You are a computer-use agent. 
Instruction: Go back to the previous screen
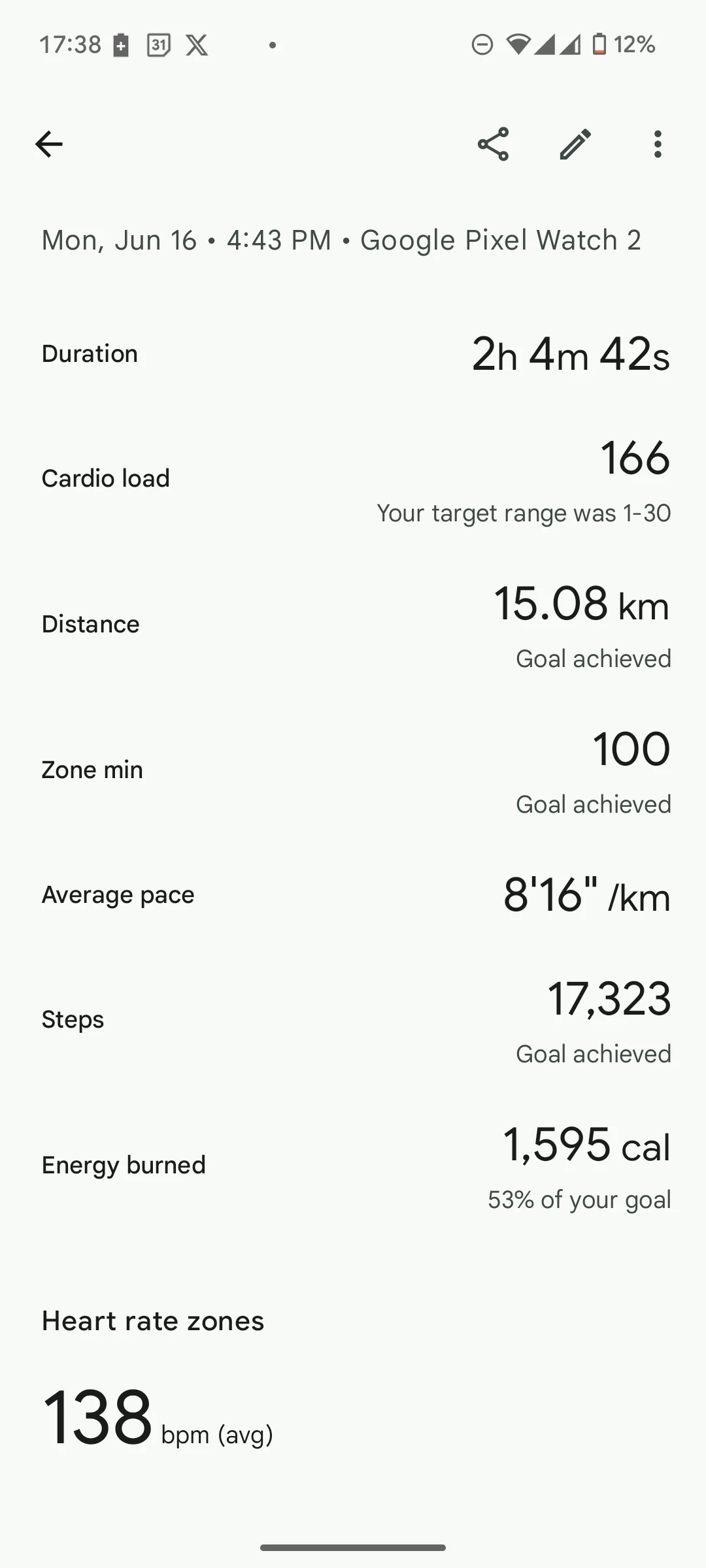[x=49, y=144]
